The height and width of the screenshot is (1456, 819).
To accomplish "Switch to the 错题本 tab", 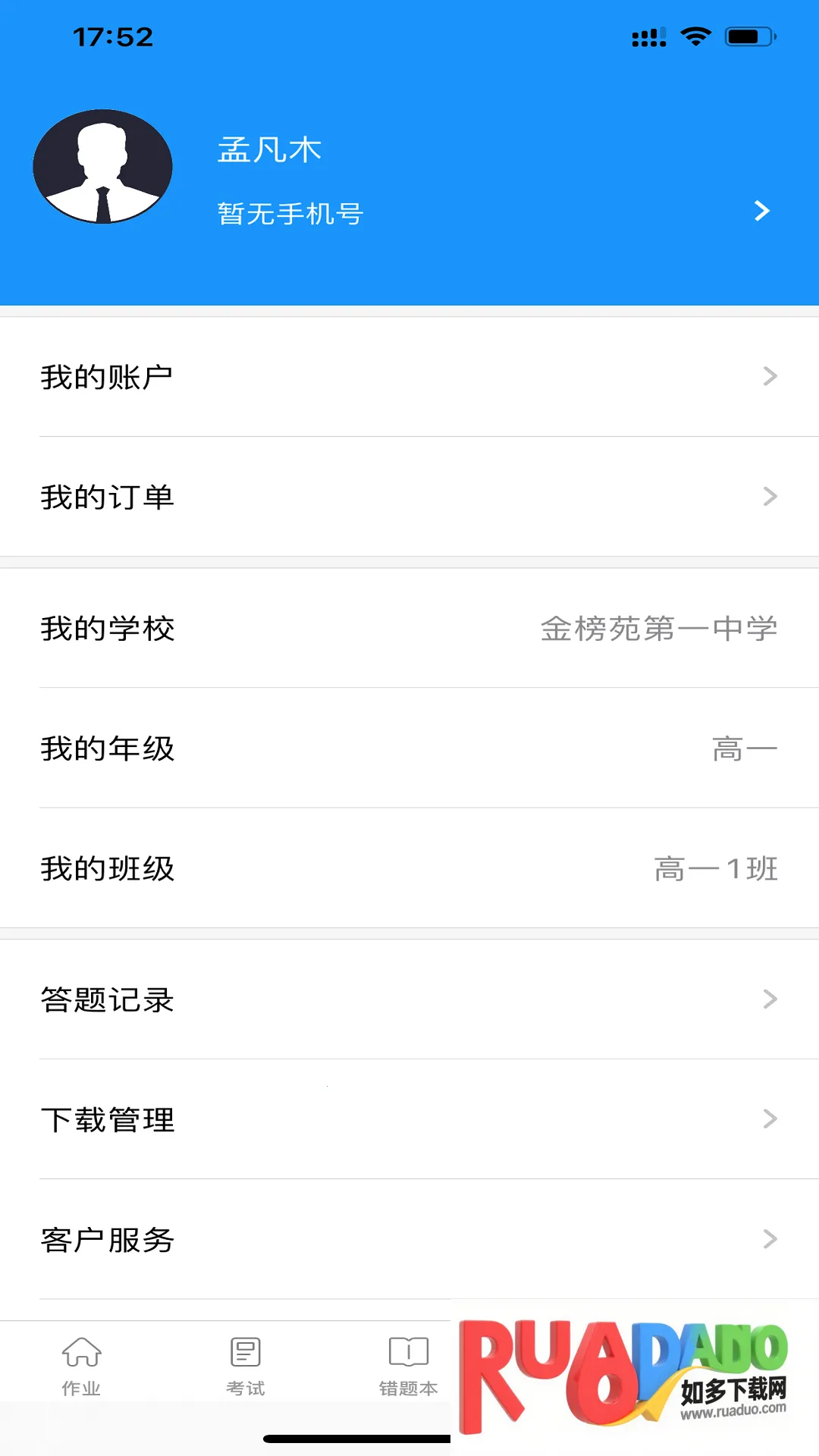I will click(x=408, y=1367).
